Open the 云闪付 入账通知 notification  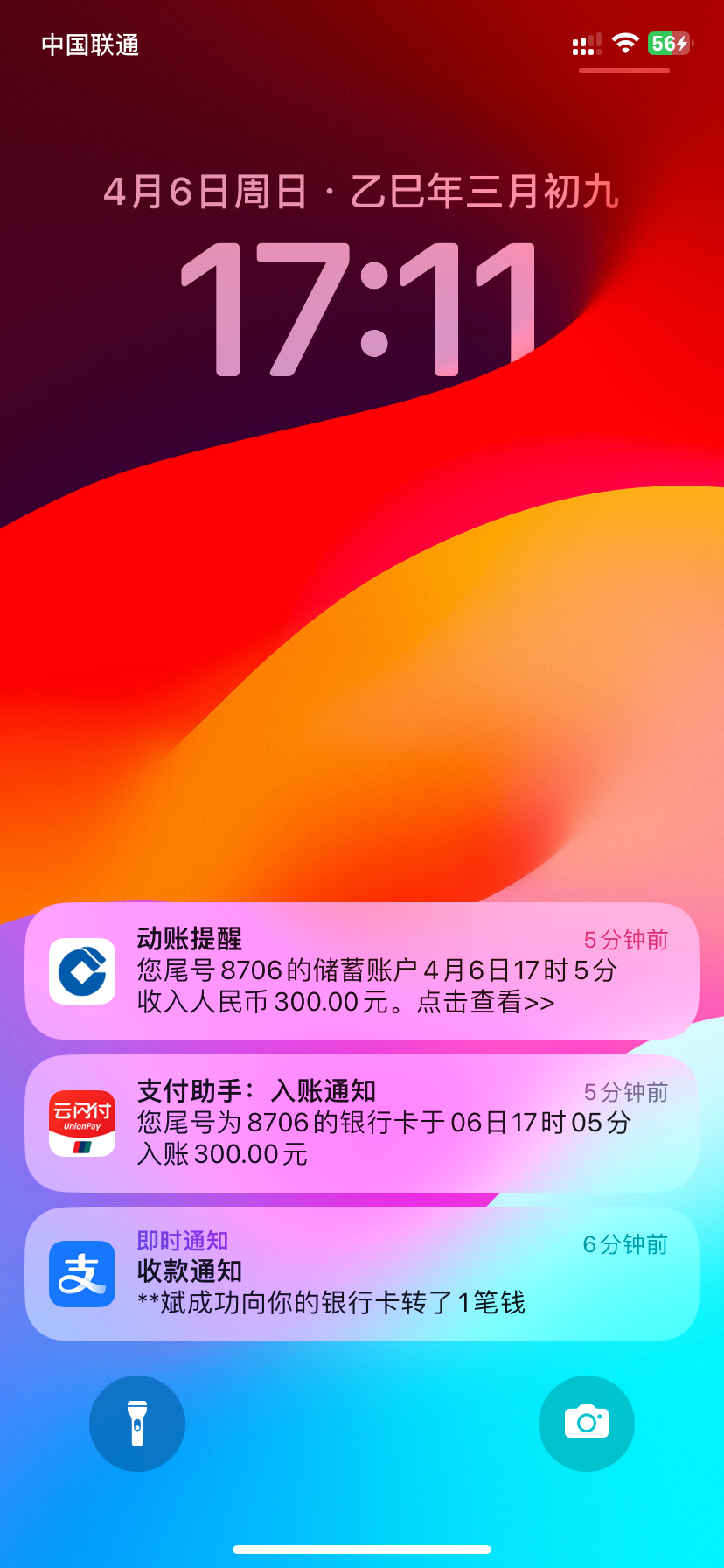(362, 1123)
